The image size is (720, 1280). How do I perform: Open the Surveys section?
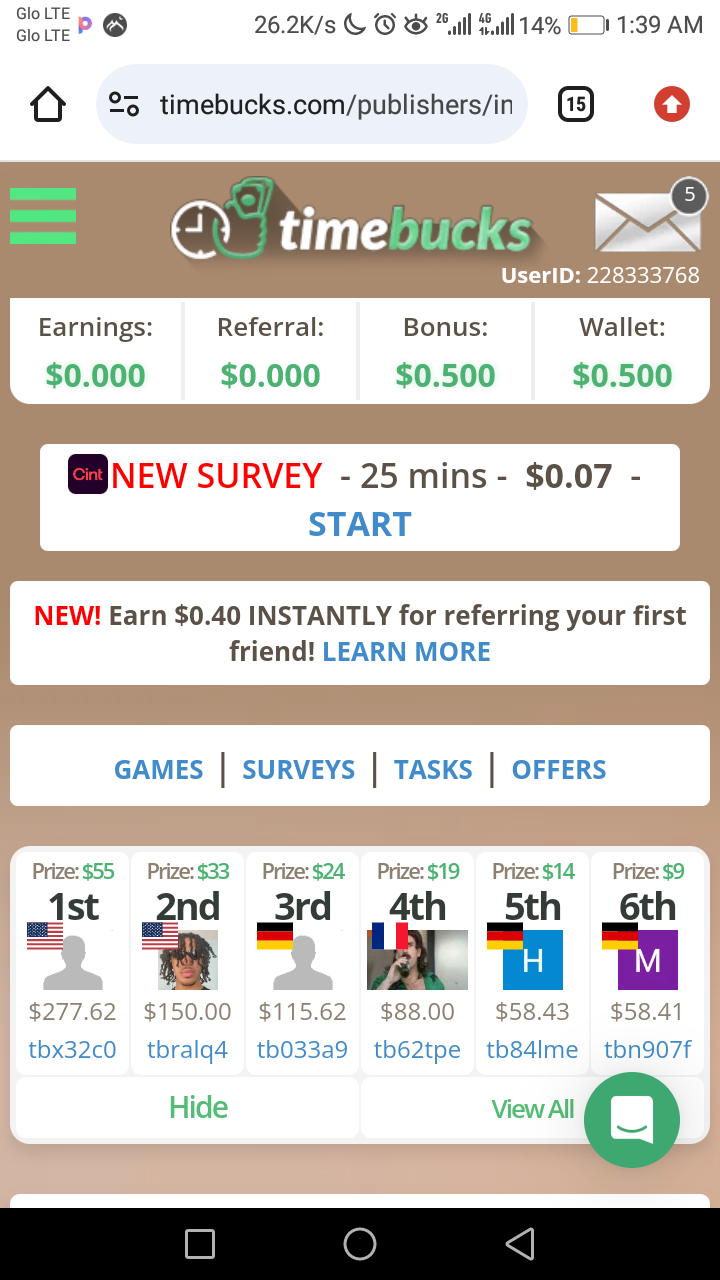tap(298, 770)
